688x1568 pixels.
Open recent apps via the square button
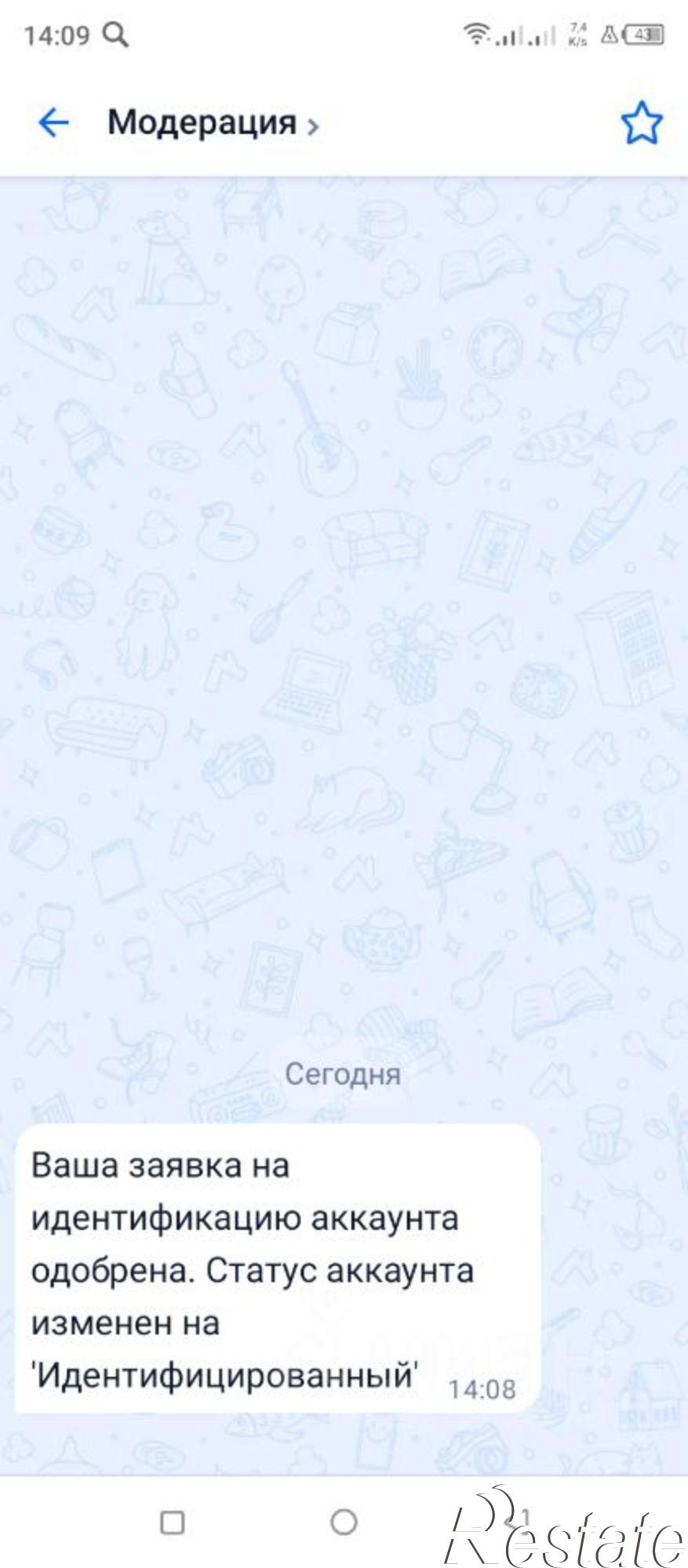click(172, 1522)
